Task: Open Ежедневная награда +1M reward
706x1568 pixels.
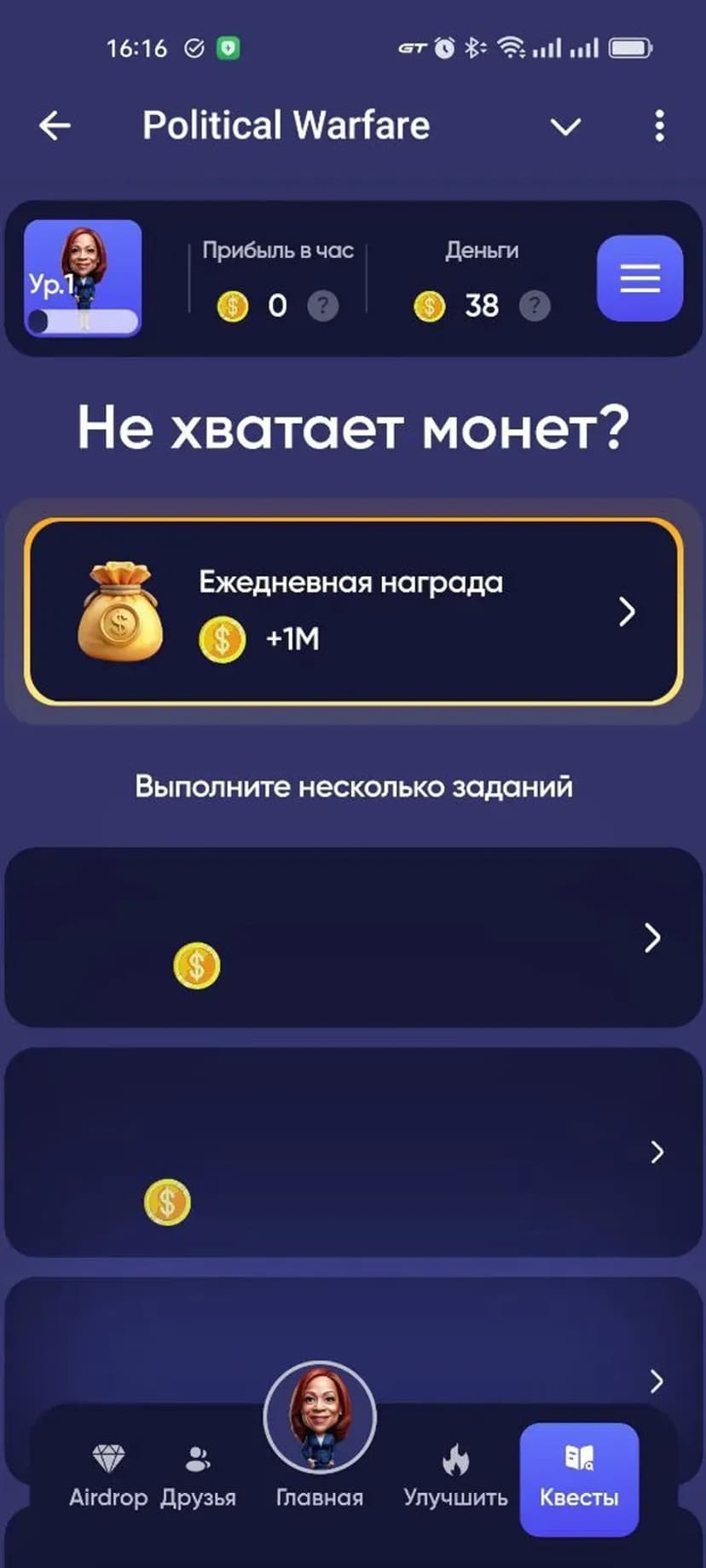Action: (353, 612)
